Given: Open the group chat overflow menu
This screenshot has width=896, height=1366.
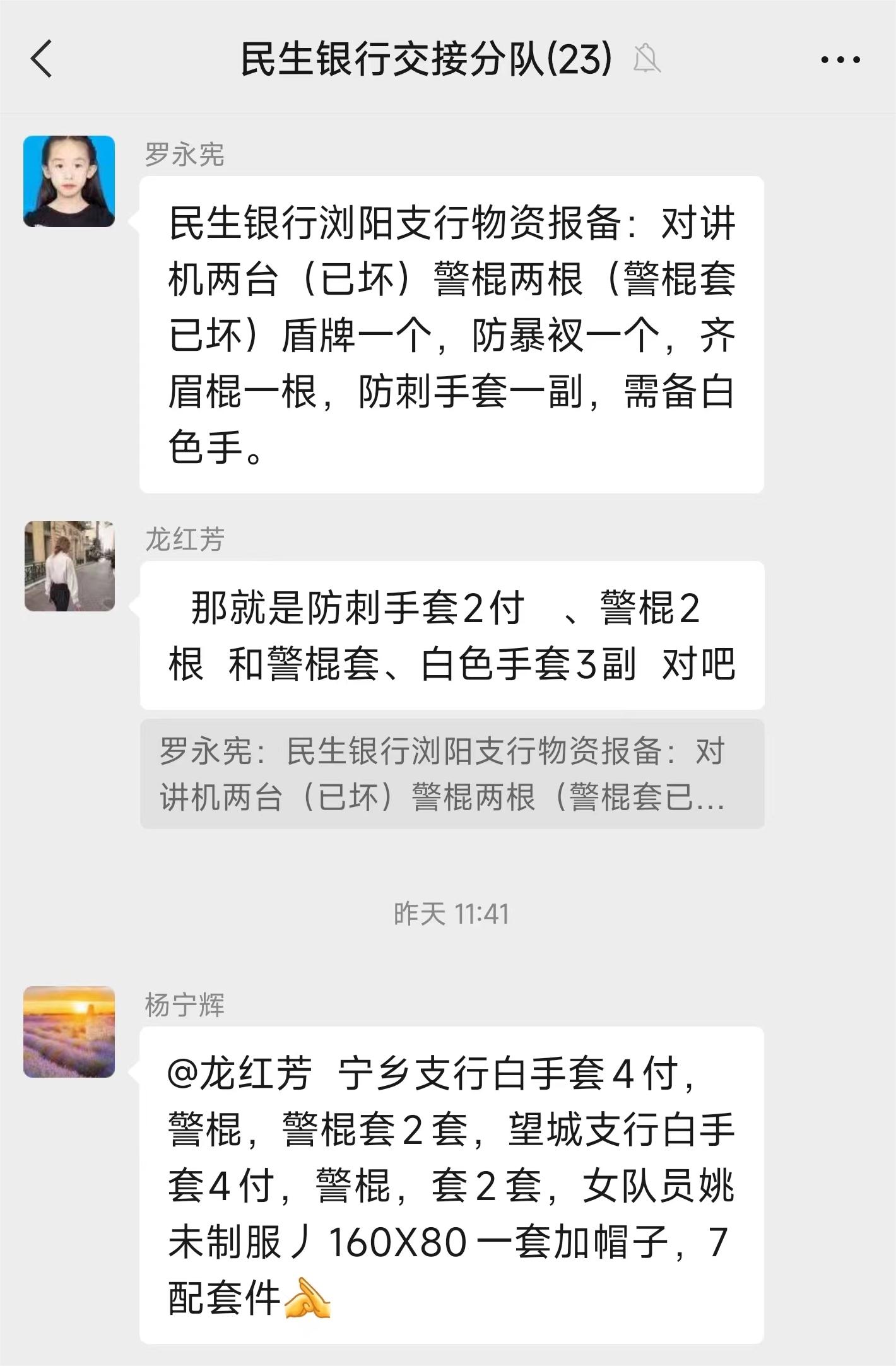Looking at the screenshot, I should point(840,60).
